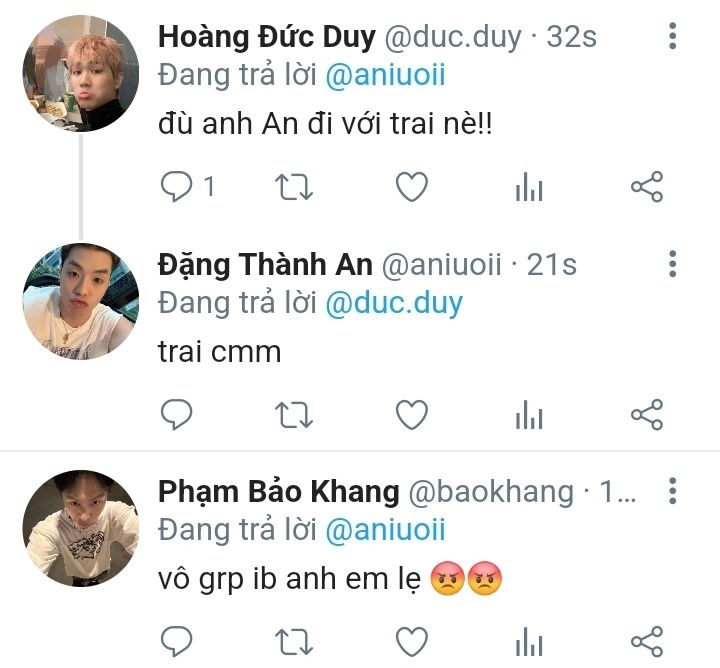720x668 pixels.
Task: Open overflow menu on Hoàng Đức Duy's tweet
Action: 672,38
